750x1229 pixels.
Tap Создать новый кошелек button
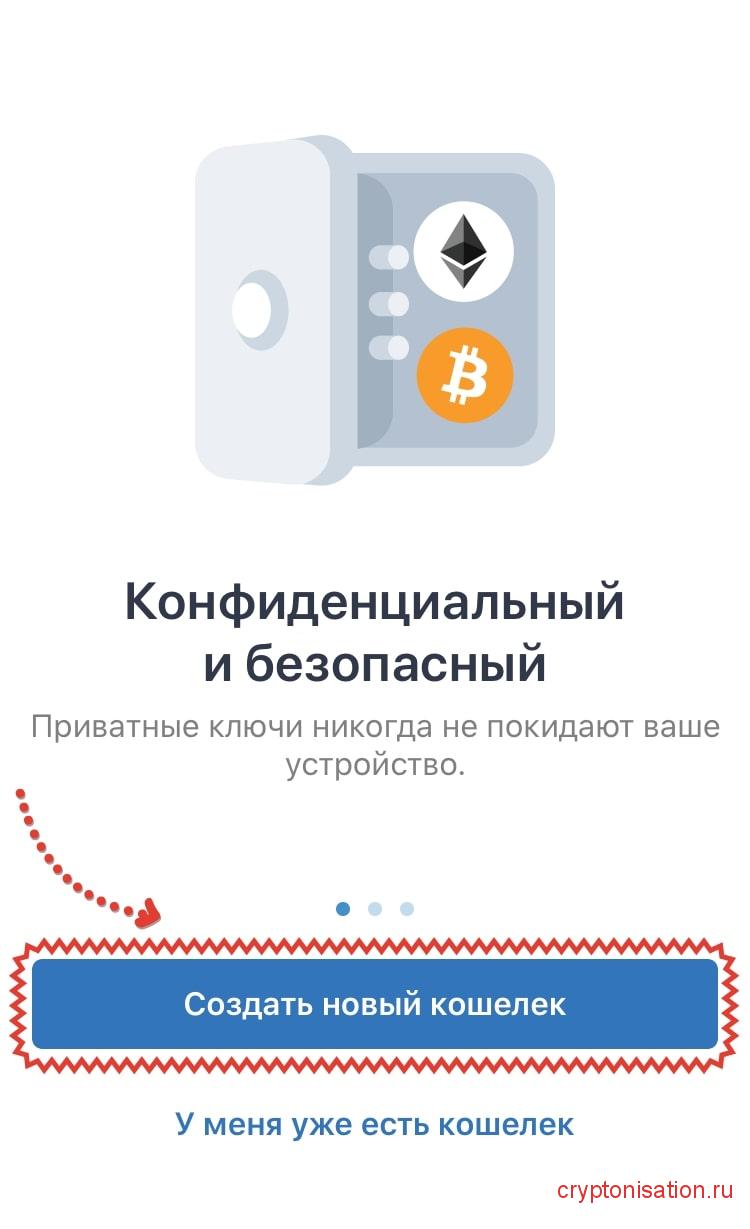375,1004
